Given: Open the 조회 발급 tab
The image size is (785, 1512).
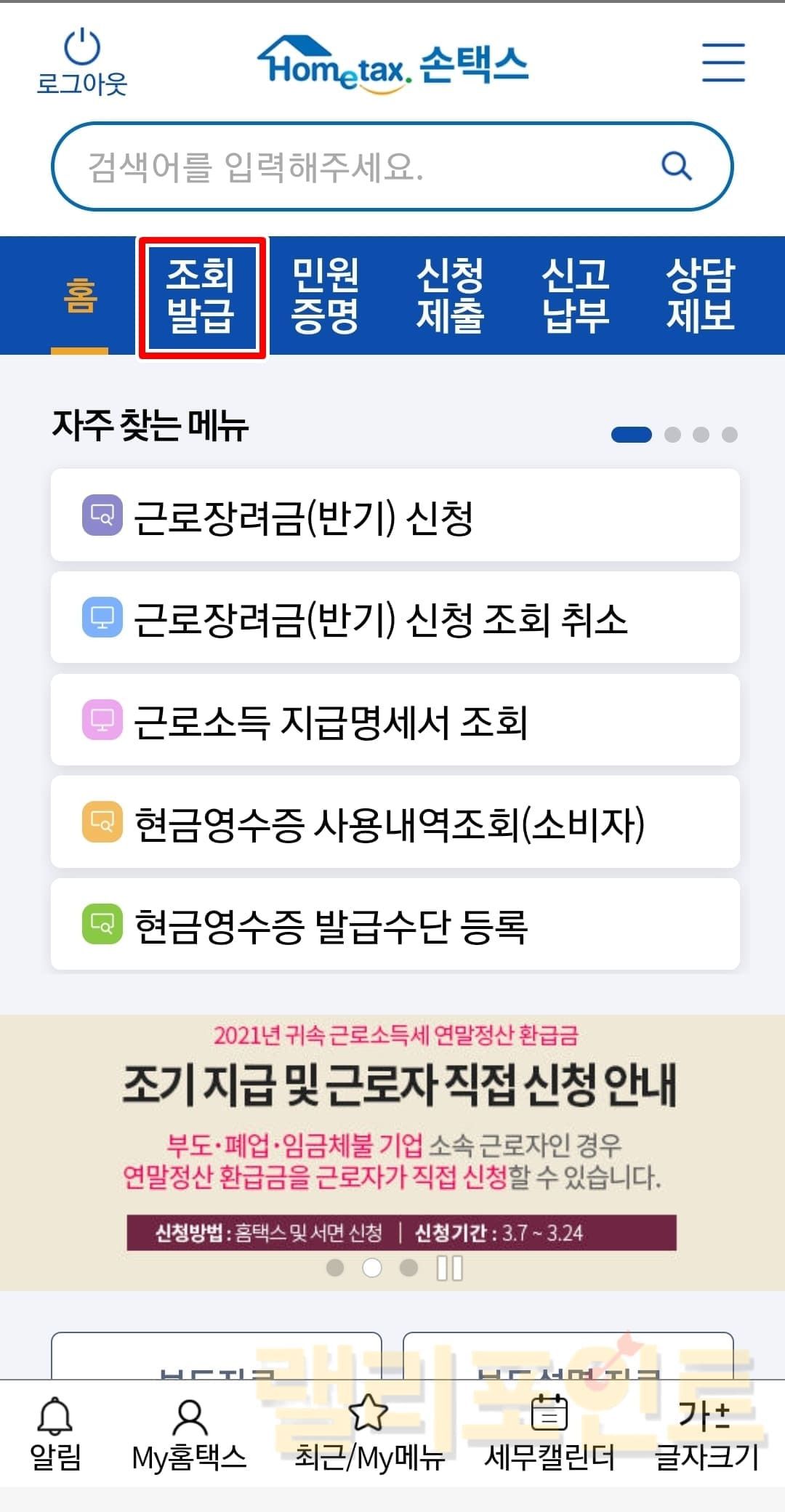Looking at the screenshot, I should click(202, 297).
